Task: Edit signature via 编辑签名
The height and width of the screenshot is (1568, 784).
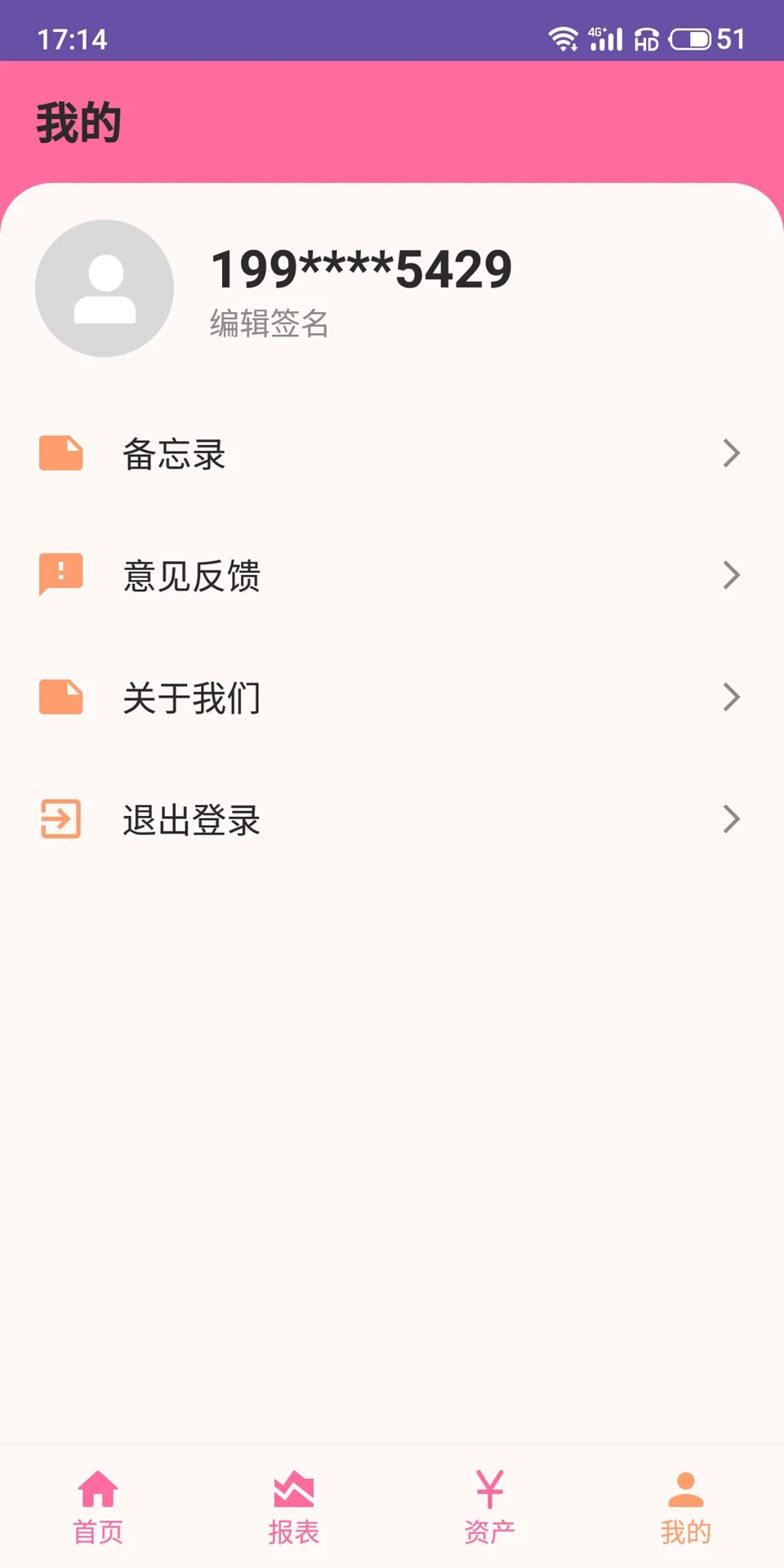Action: point(269,323)
